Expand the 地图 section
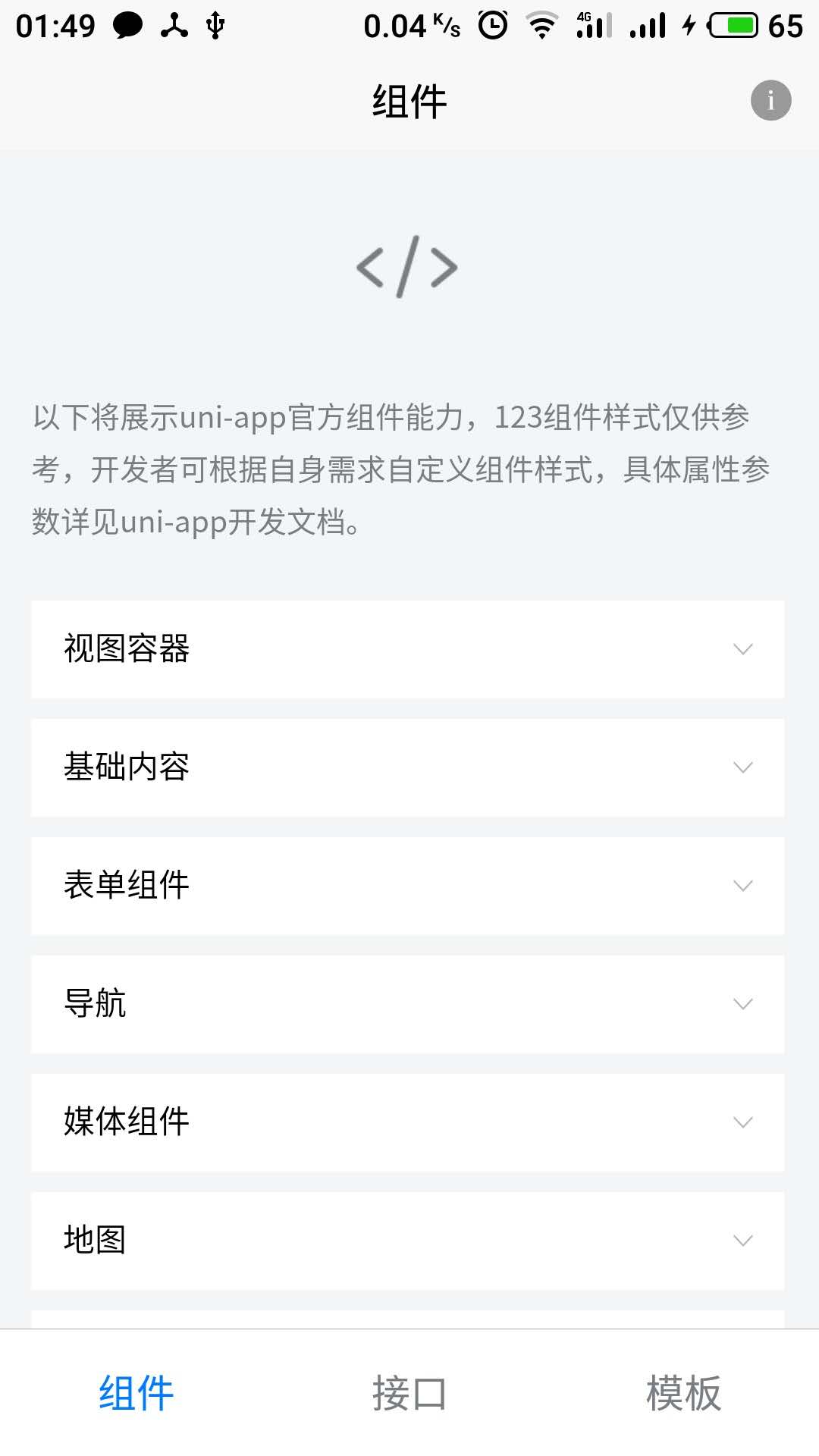The image size is (819, 1456). point(407,1241)
